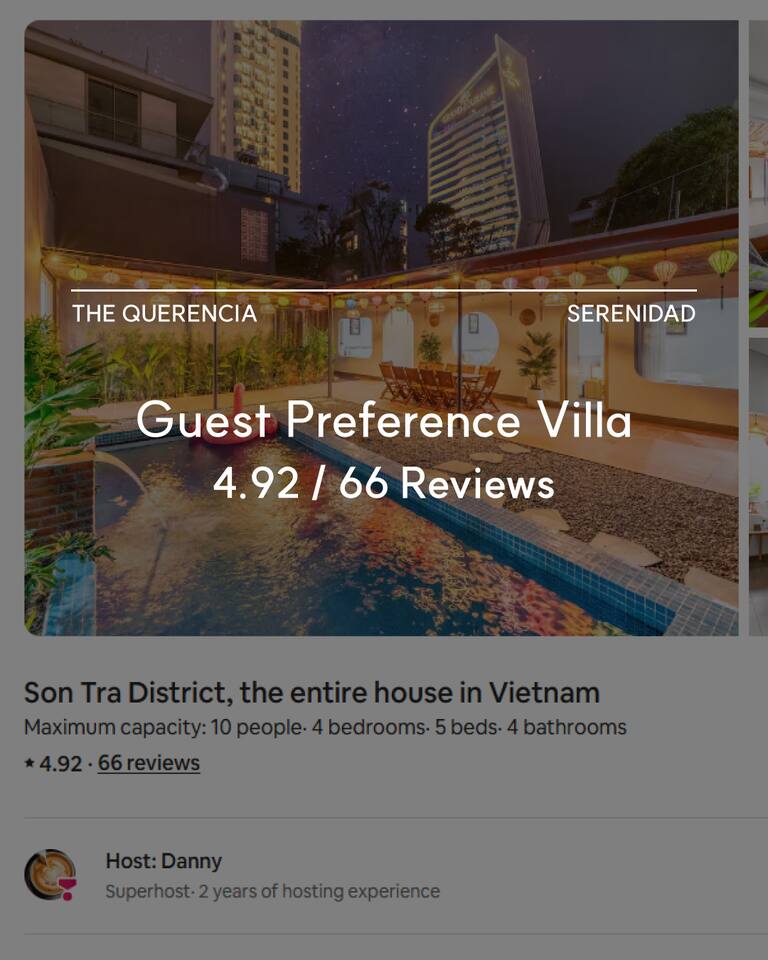Open the main pool villa photo
Screen dimensions: 768x960
pos(381,328)
